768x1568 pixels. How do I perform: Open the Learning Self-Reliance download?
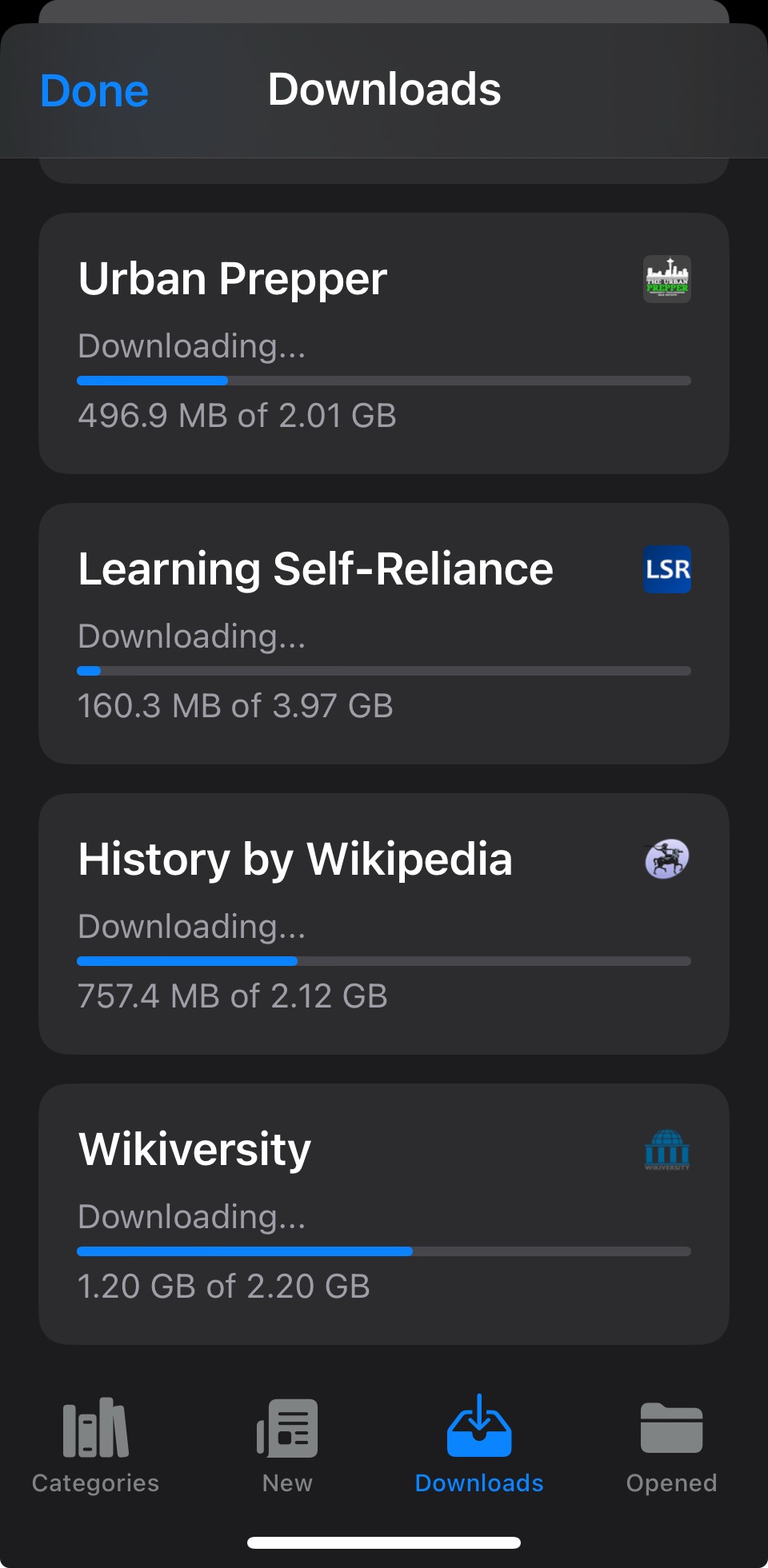384,633
